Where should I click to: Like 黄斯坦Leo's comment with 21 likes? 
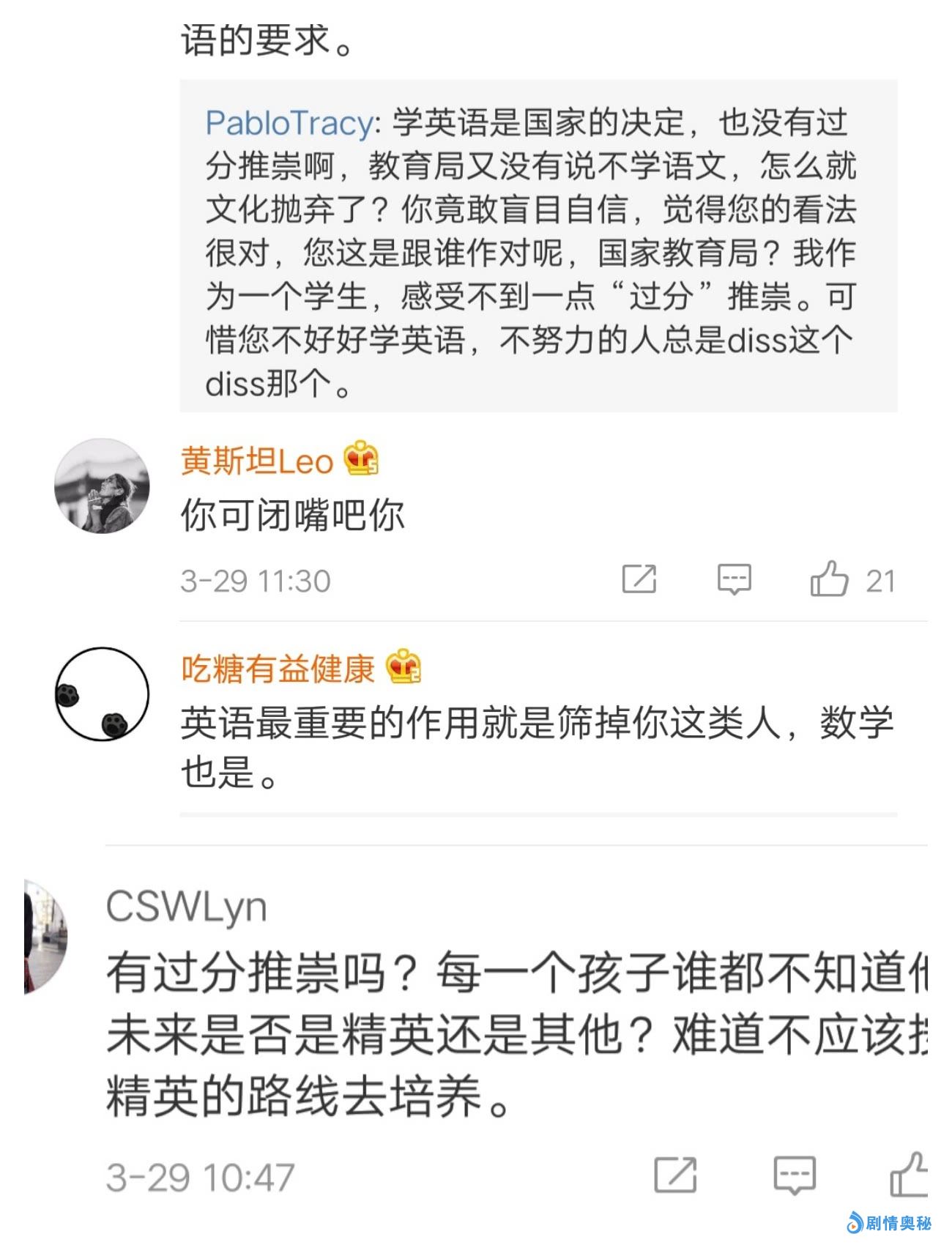click(x=830, y=579)
